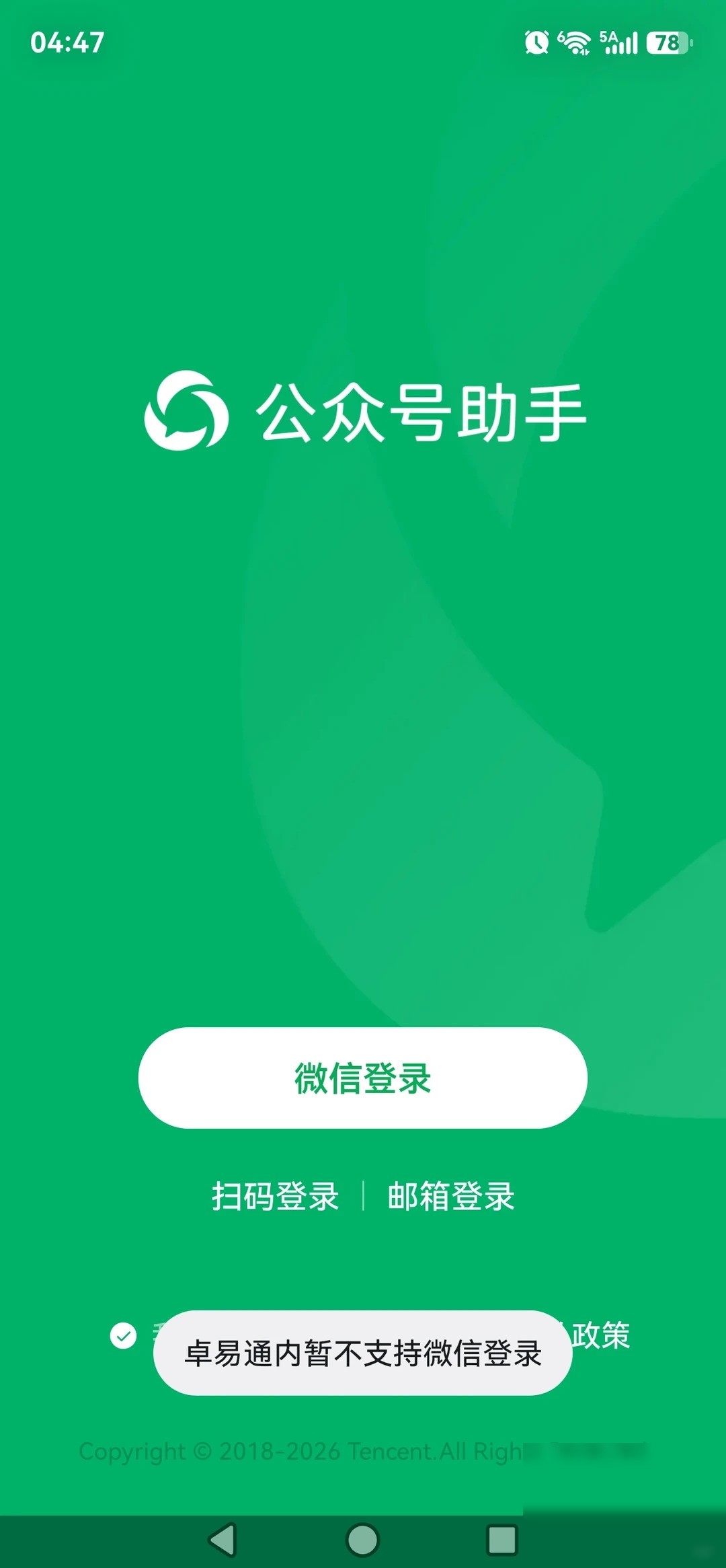Choose 扫码登录 to sign in
Image resolution: width=726 pixels, height=1568 pixels.
(275, 1196)
